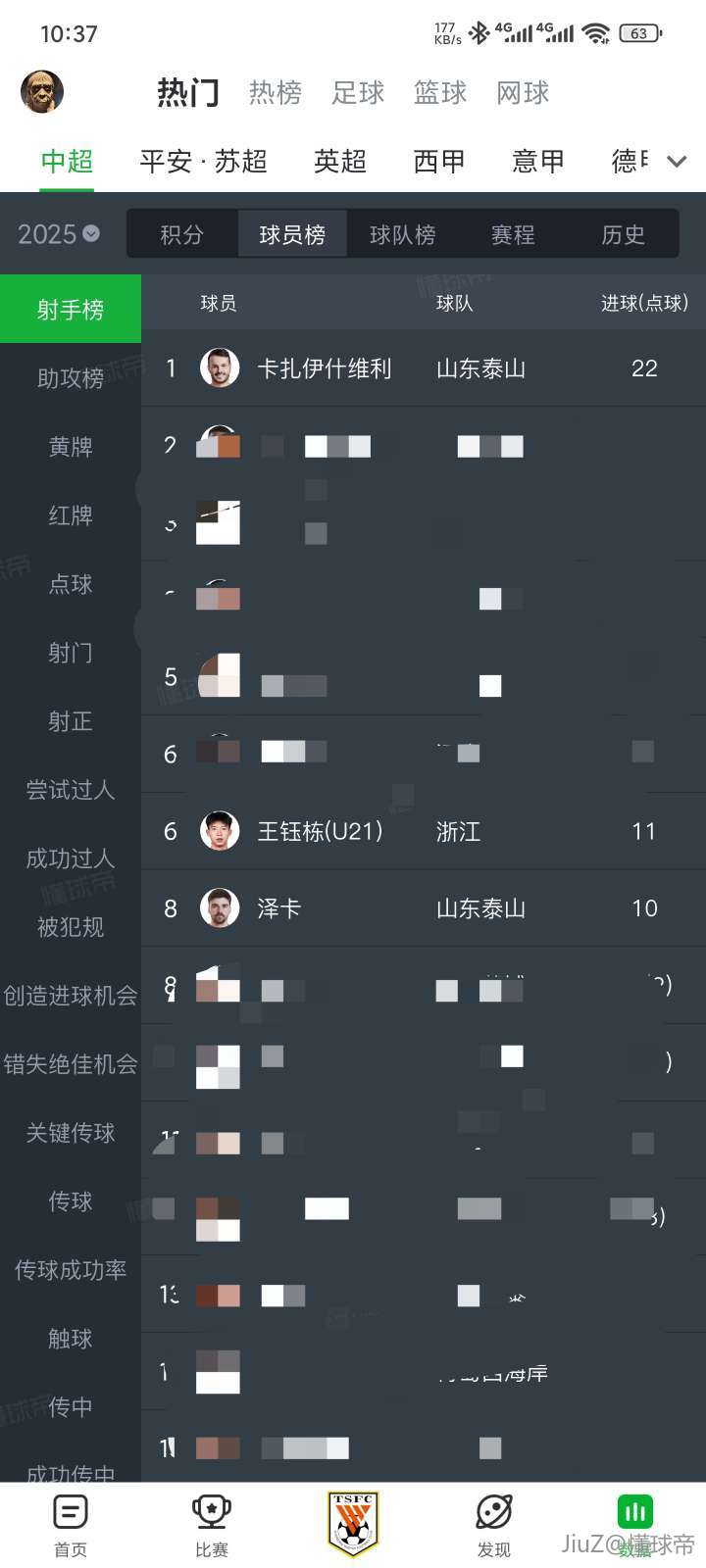This screenshot has height=1568, width=706.
Task: Switch to the 积分 standings tab
Action: [x=182, y=234]
